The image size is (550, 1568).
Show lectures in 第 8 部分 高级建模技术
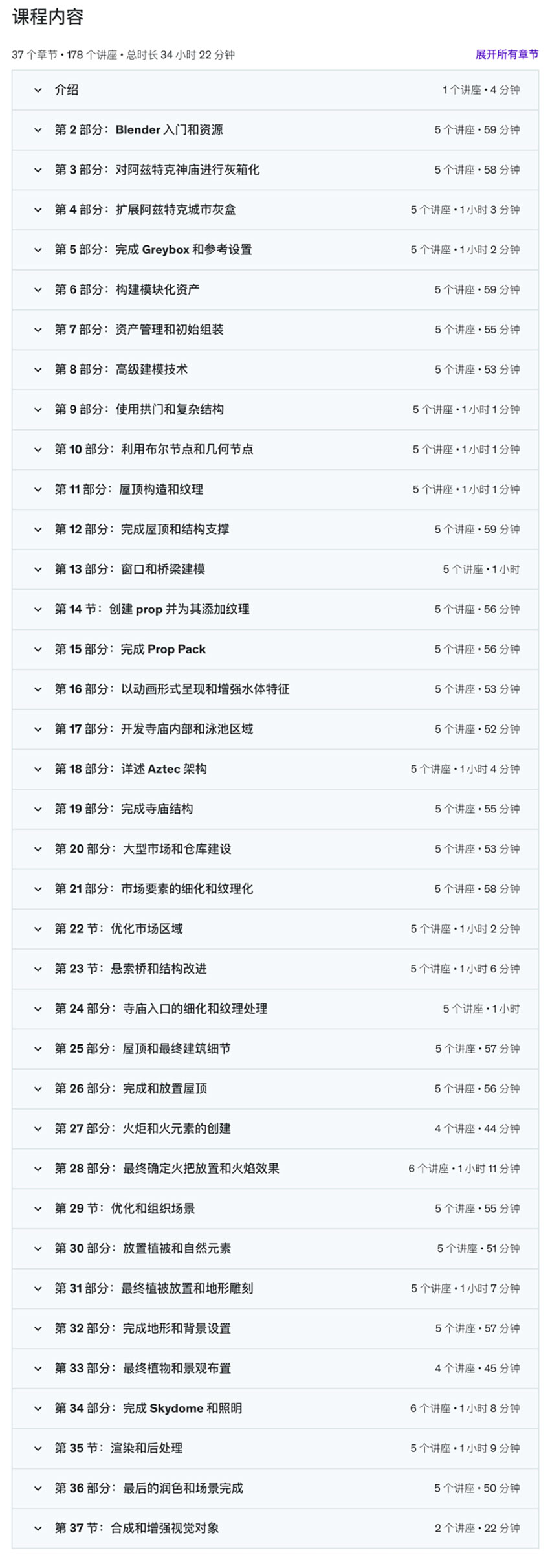[x=121, y=370]
